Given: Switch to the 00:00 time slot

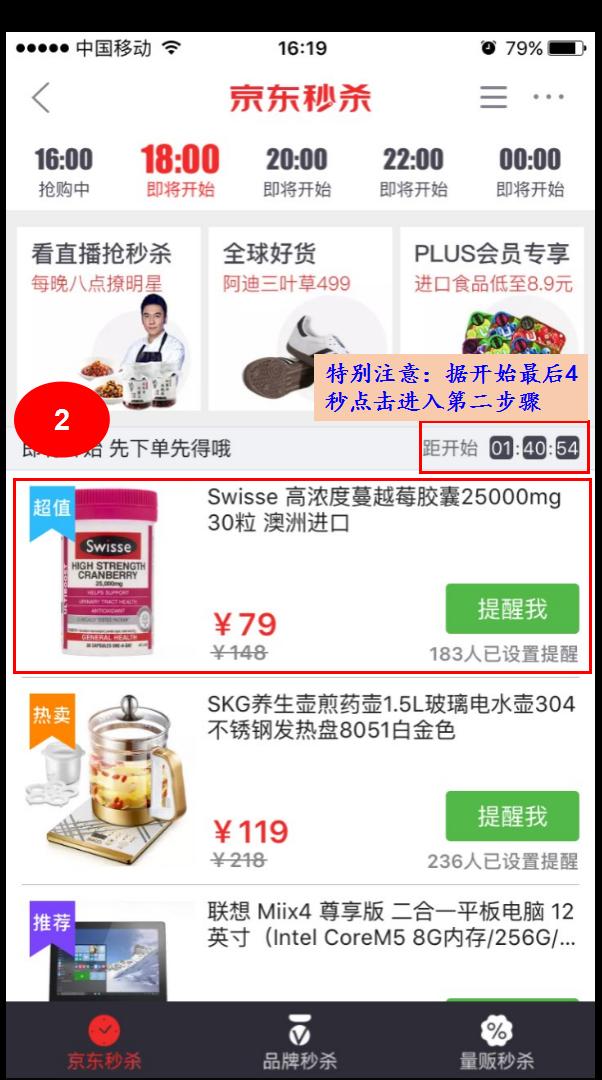Looking at the screenshot, I should click(530, 172).
